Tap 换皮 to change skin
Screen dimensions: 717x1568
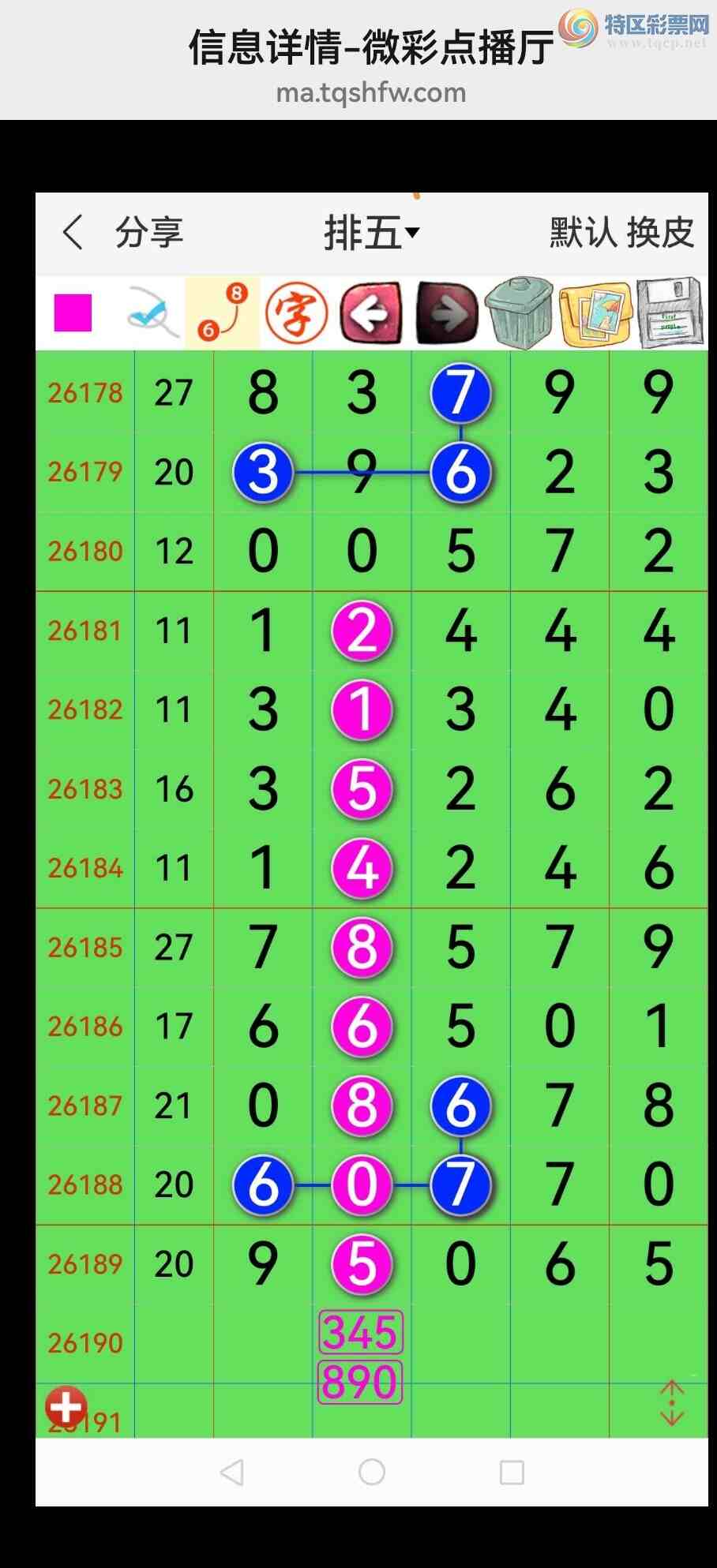point(661,233)
